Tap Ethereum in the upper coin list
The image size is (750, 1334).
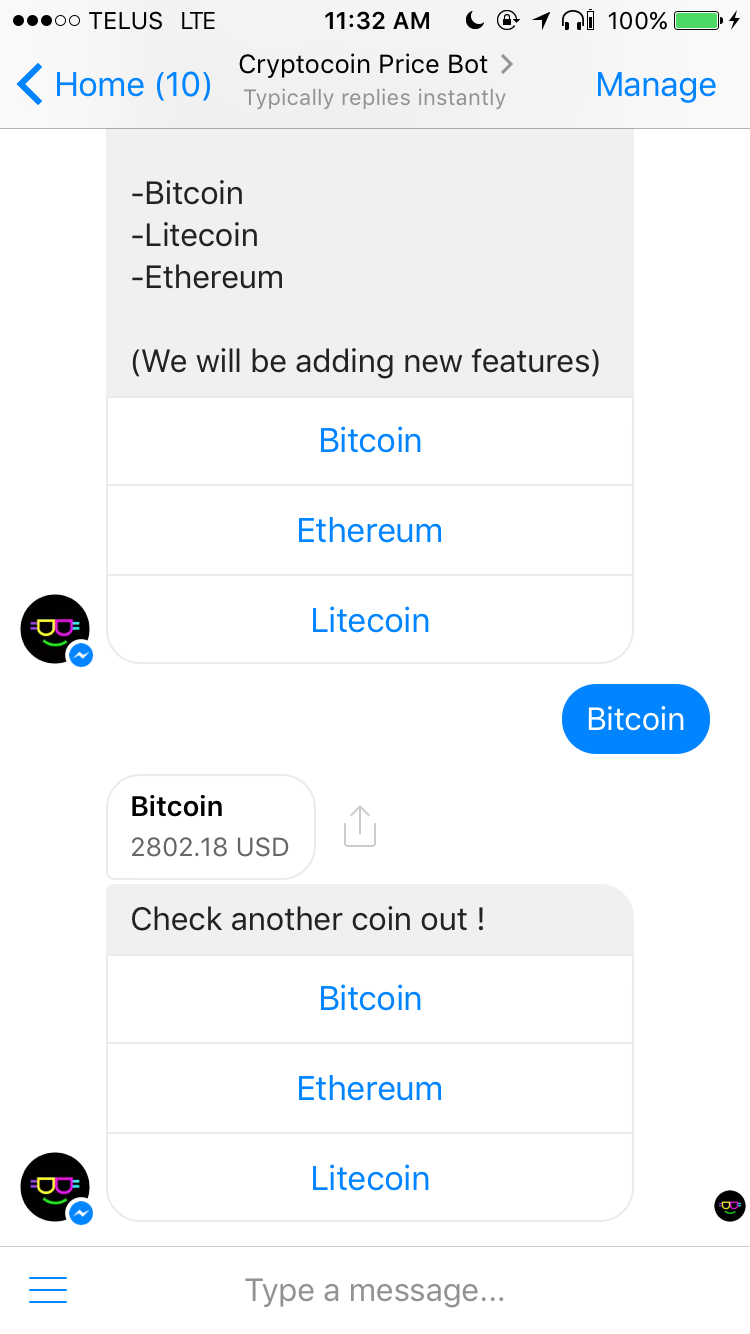point(369,530)
